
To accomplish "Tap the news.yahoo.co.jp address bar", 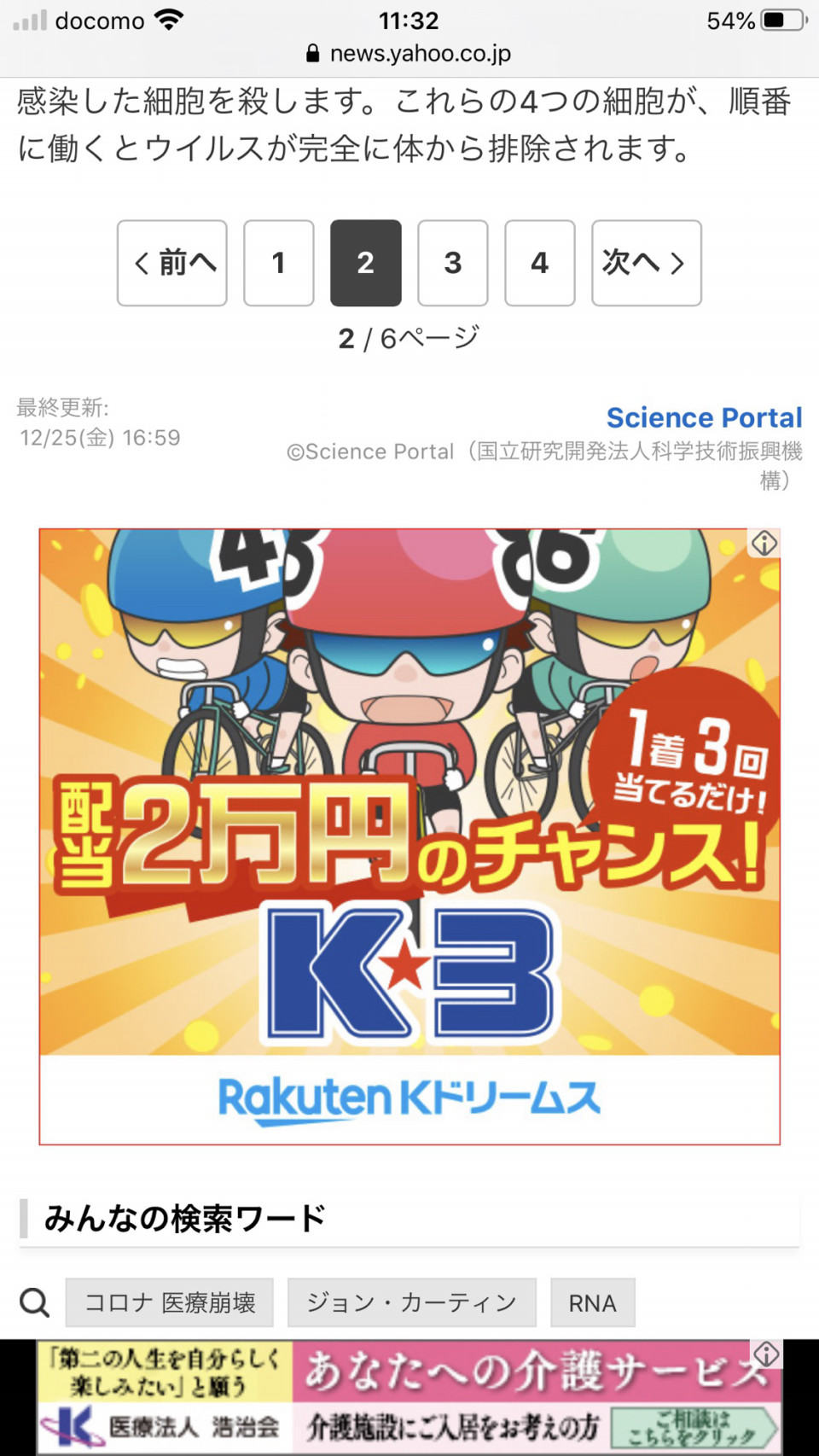I will [409, 54].
